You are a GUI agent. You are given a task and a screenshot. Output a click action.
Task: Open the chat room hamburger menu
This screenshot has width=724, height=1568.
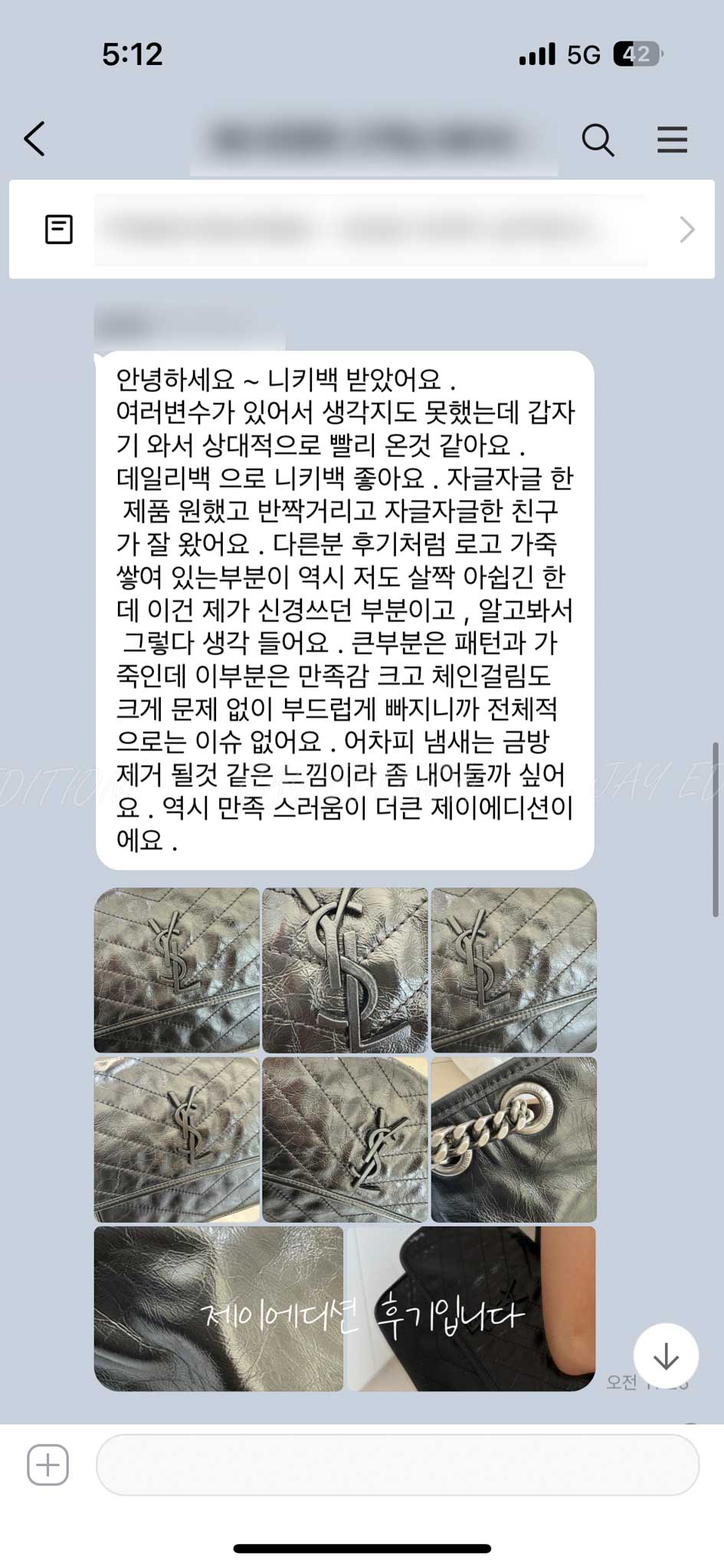tap(672, 140)
